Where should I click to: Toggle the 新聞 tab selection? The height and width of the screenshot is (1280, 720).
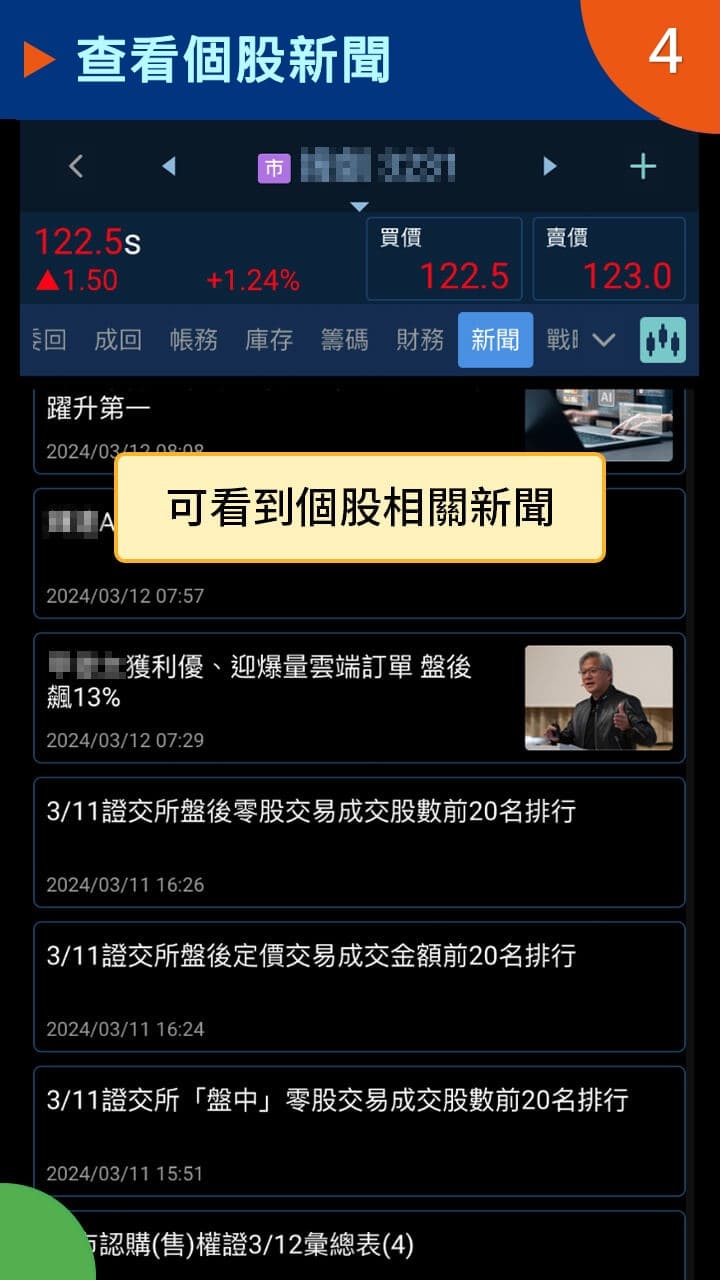[495, 340]
